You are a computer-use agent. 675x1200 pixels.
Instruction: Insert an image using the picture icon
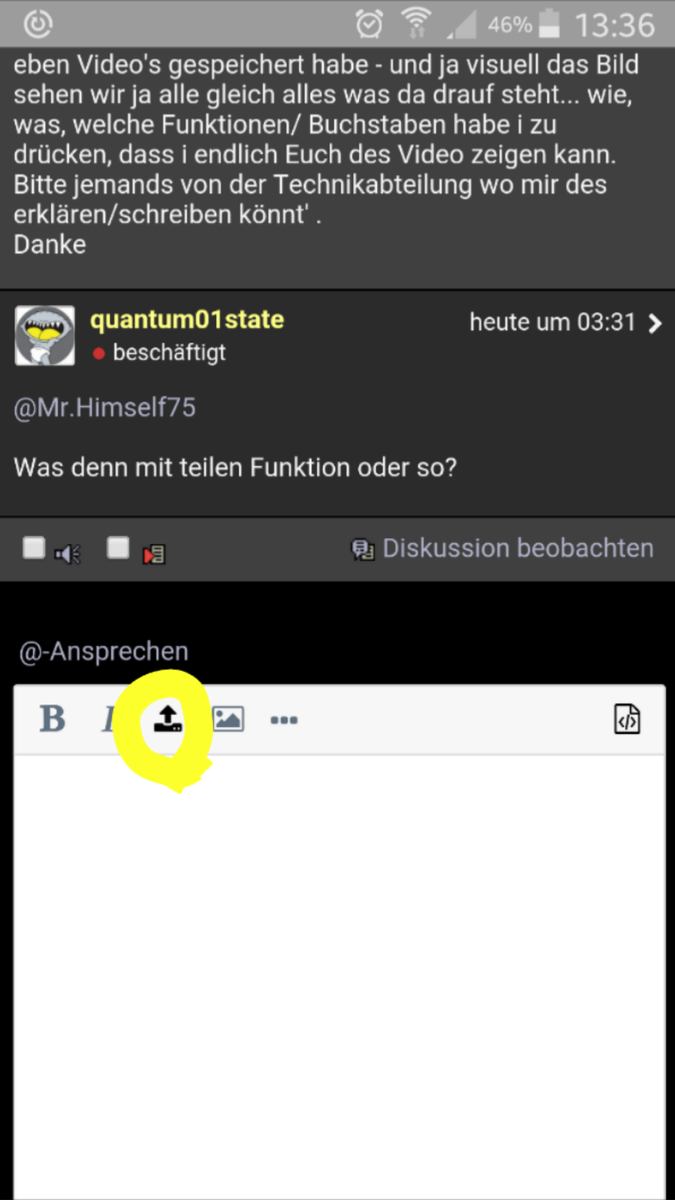tap(228, 719)
